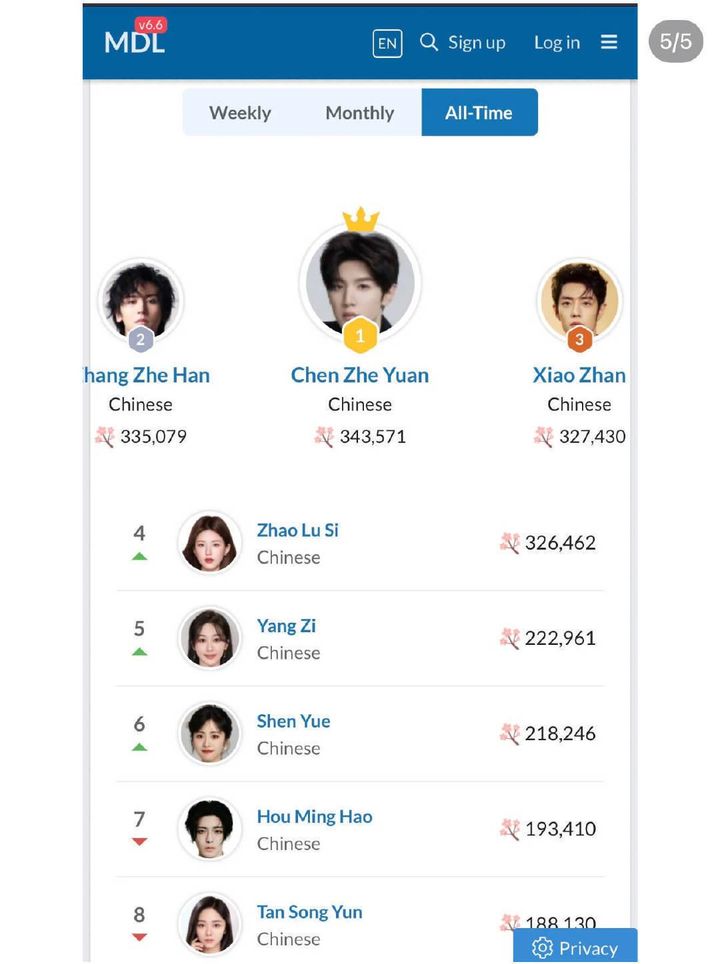Open Chen Zhe Yuan's profile

(360, 375)
